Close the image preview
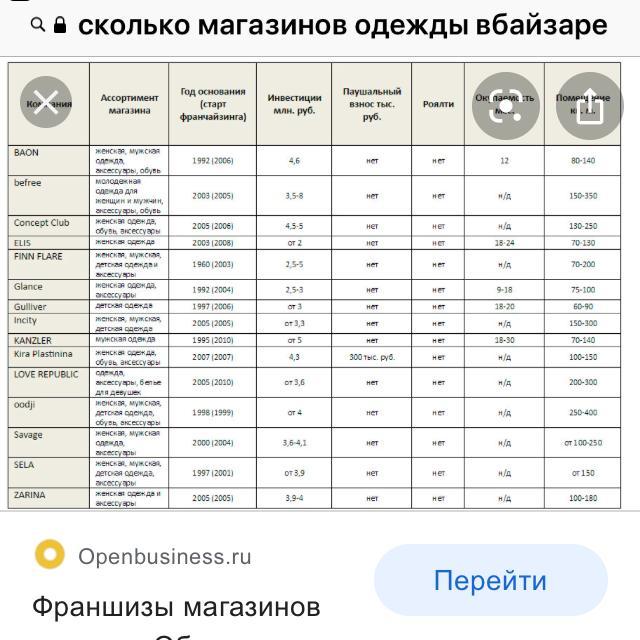The image size is (640, 640). (45, 102)
